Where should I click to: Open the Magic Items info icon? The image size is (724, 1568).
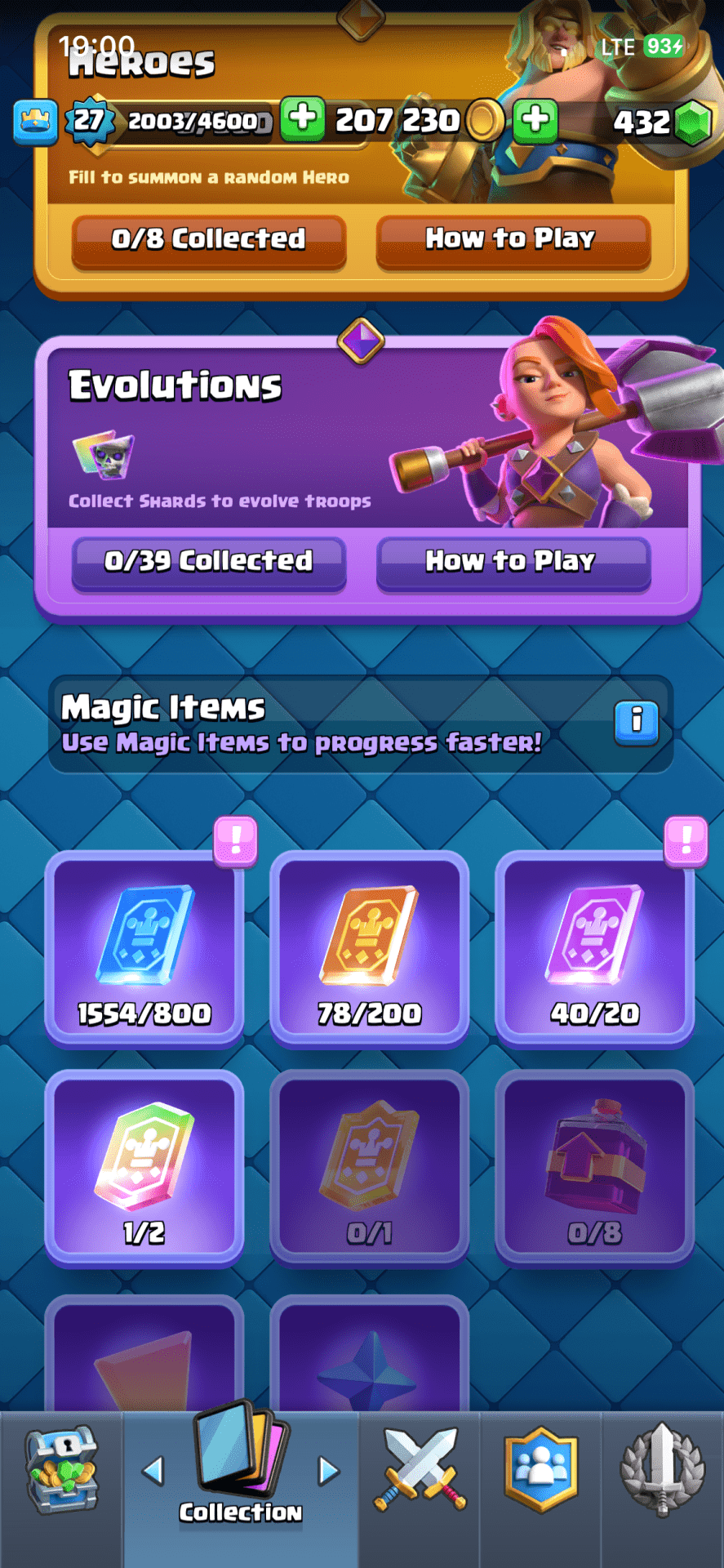pyautogui.click(x=636, y=722)
